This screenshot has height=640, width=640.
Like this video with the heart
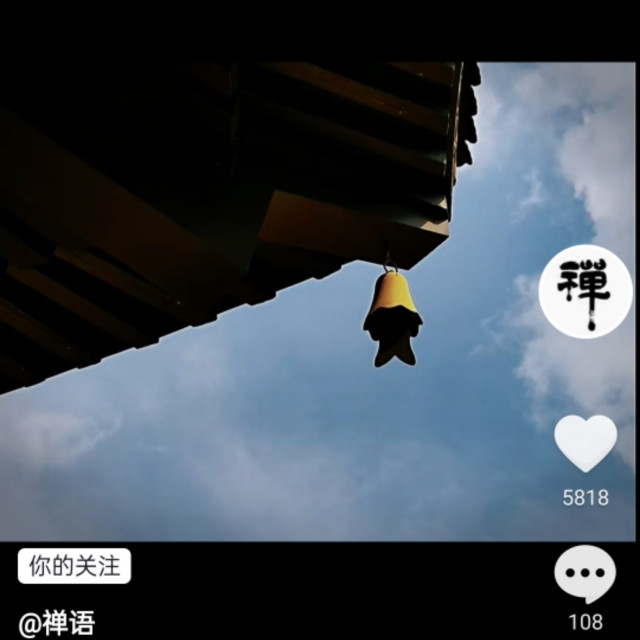pos(585,443)
